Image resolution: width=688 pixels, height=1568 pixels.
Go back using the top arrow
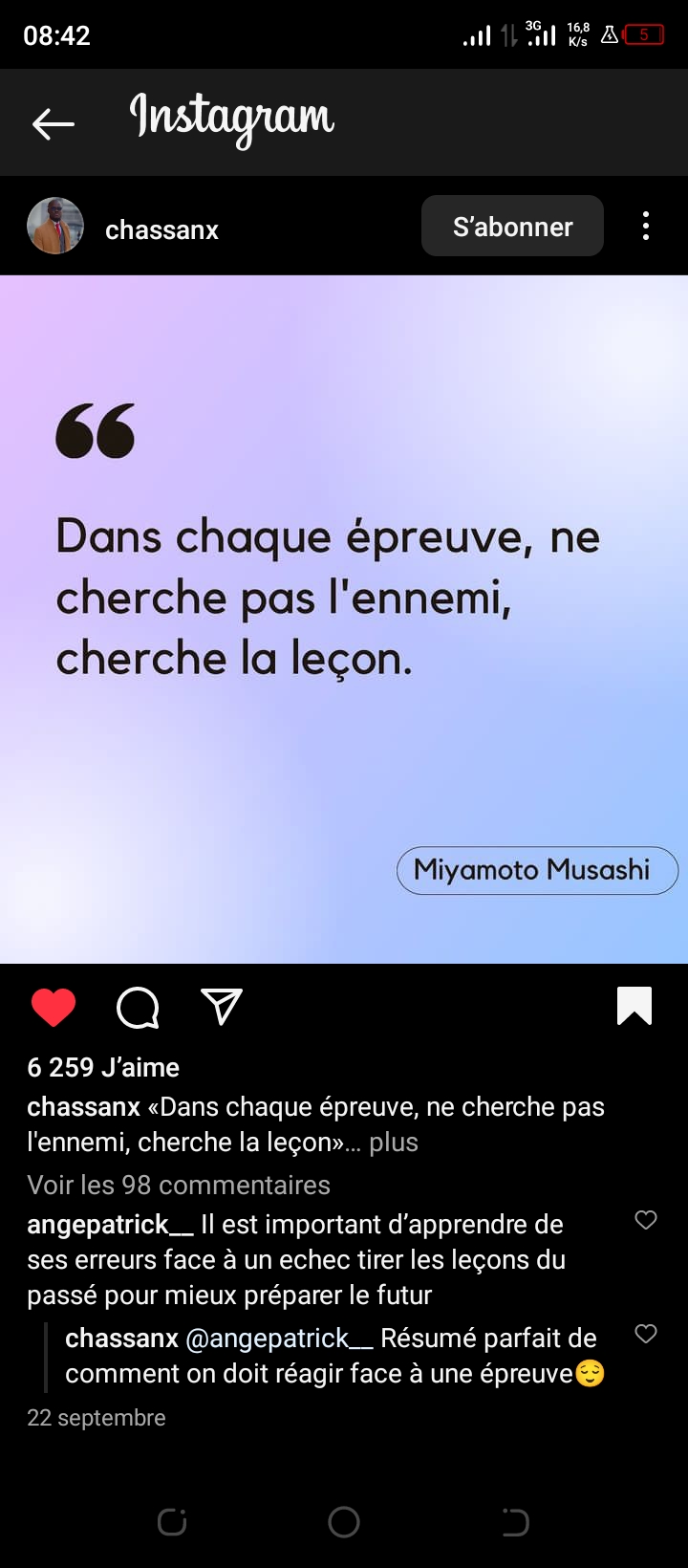54,123
